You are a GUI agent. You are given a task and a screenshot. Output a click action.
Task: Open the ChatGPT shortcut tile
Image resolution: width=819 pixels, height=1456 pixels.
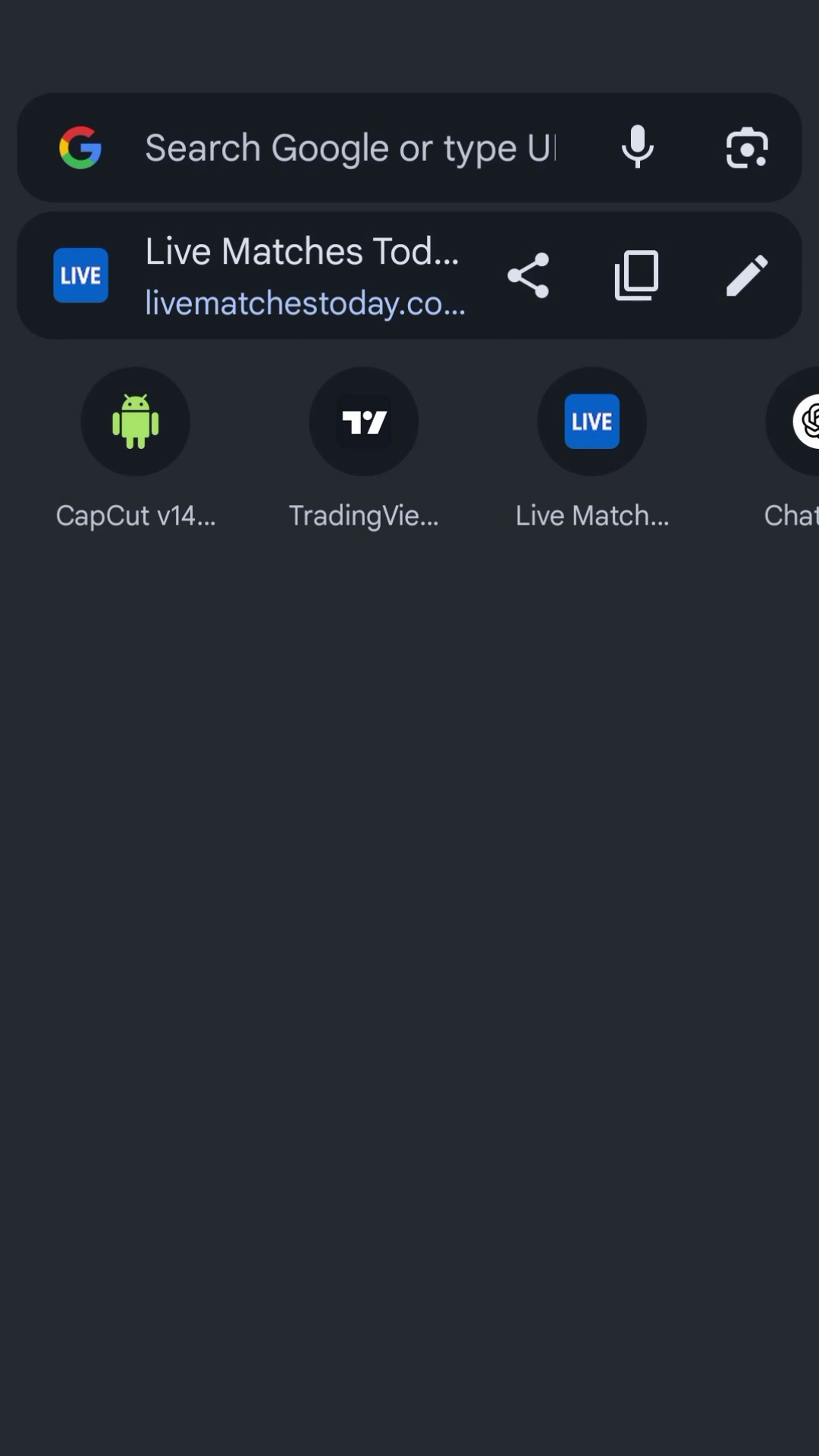tap(792, 449)
